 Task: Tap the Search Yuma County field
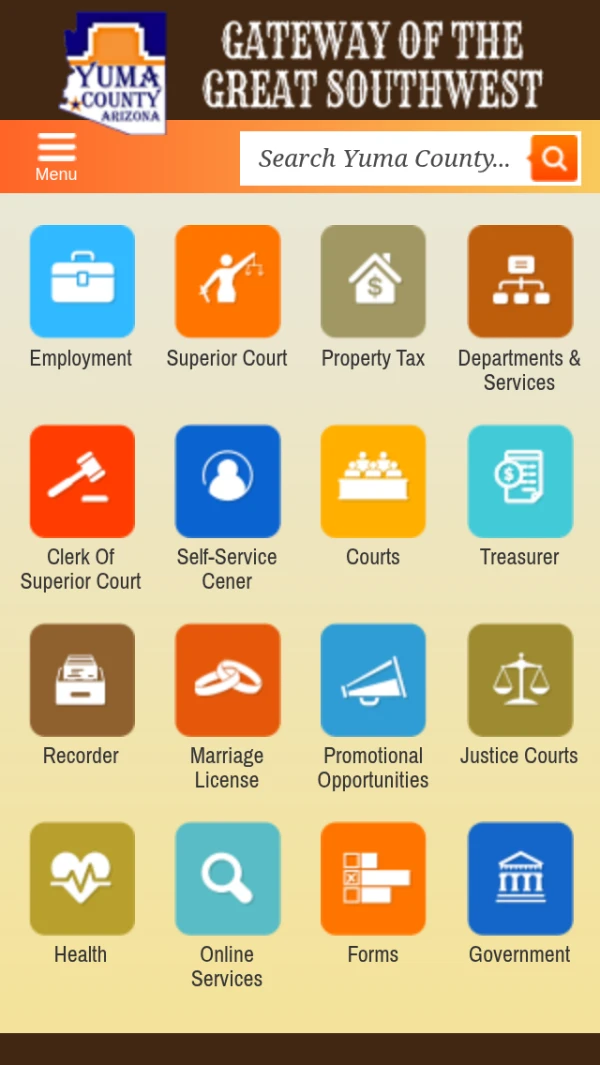[385, 158]
